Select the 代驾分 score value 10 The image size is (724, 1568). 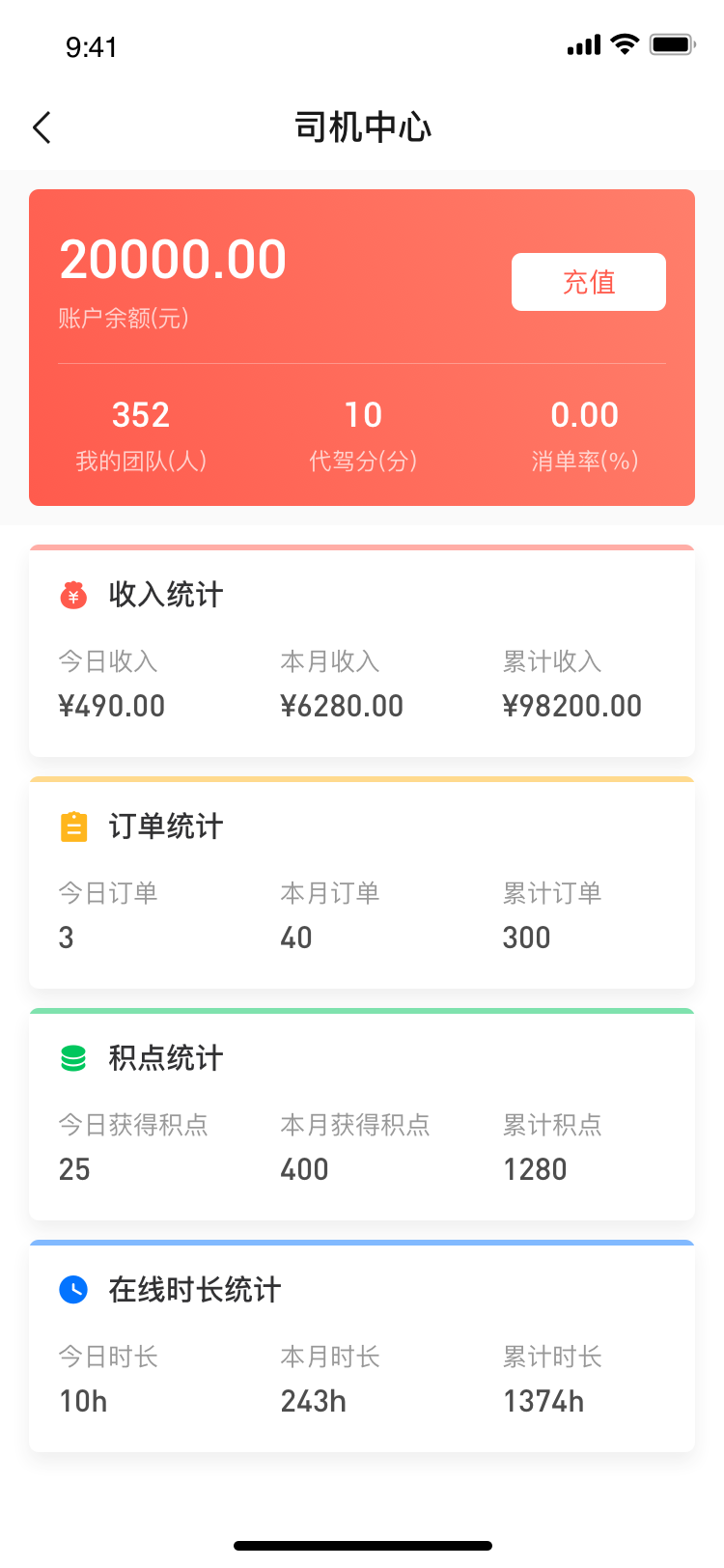click(362, 414)
